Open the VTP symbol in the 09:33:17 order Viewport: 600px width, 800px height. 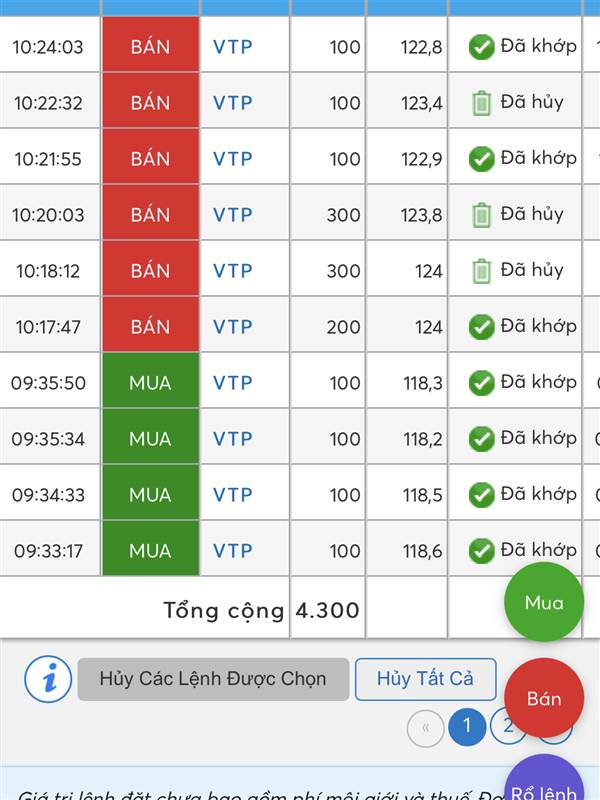click(x=233, y=550)
